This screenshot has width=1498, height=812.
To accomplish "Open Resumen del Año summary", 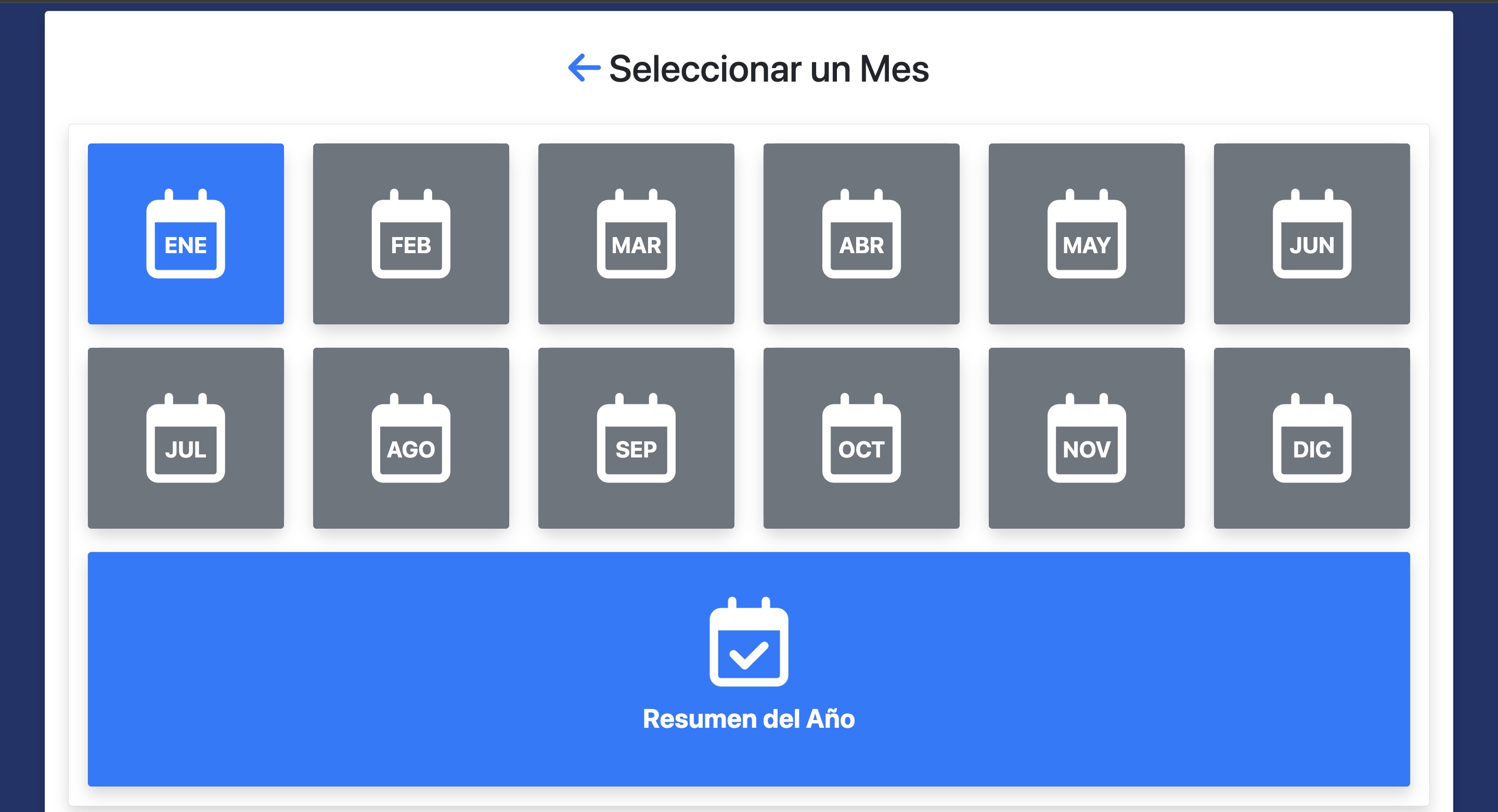I will click(x=748, y=669).
